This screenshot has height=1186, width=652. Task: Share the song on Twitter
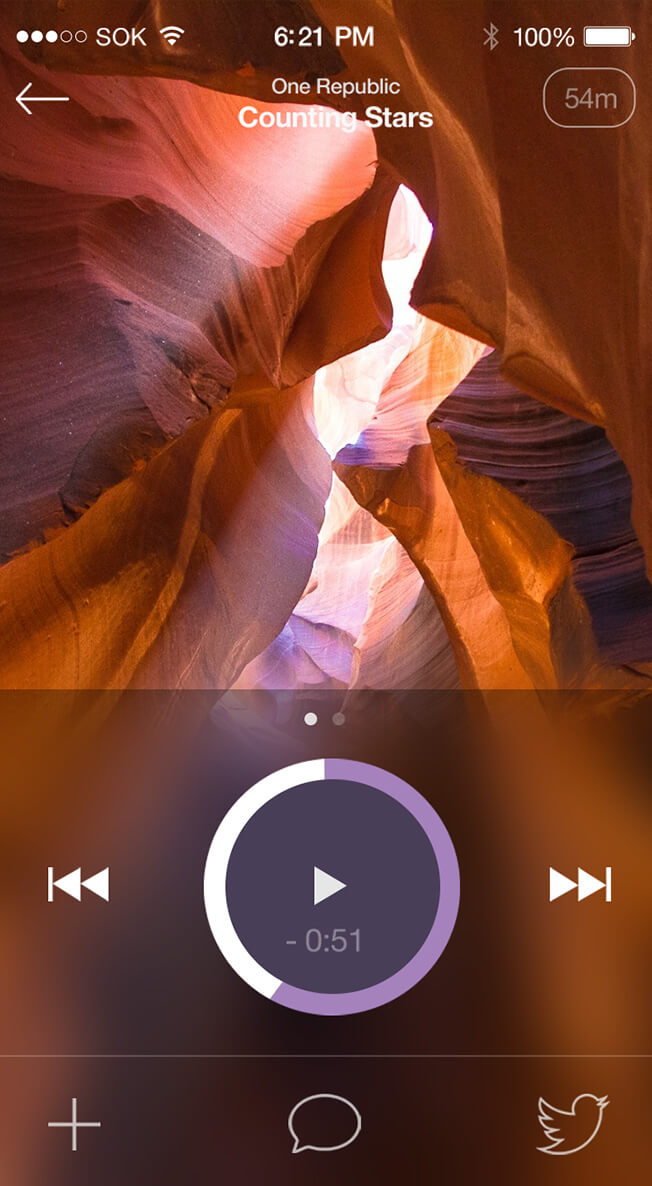572,1123
